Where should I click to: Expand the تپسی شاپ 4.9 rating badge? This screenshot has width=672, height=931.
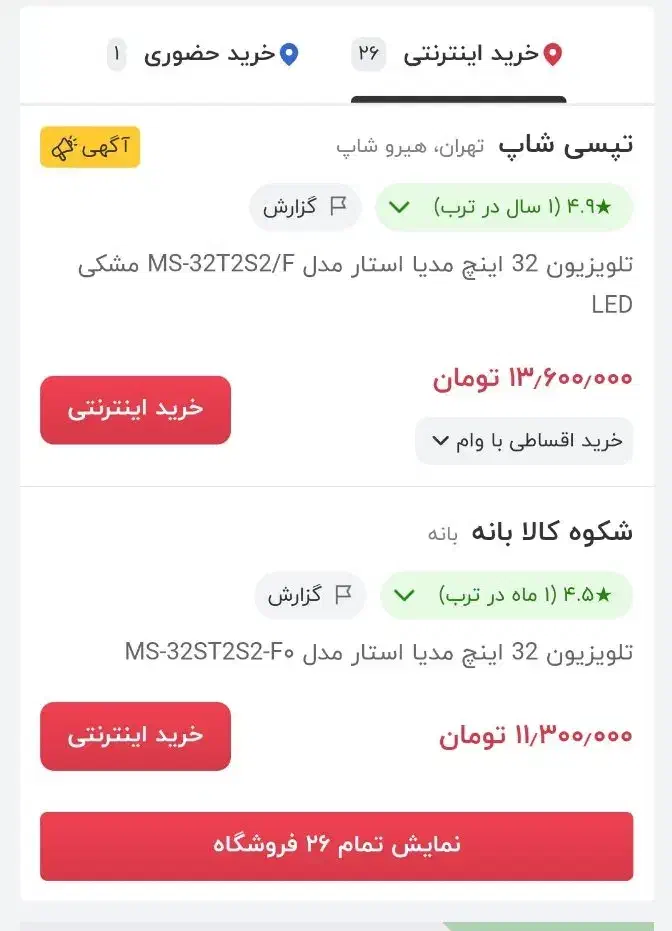pos(503,208)
